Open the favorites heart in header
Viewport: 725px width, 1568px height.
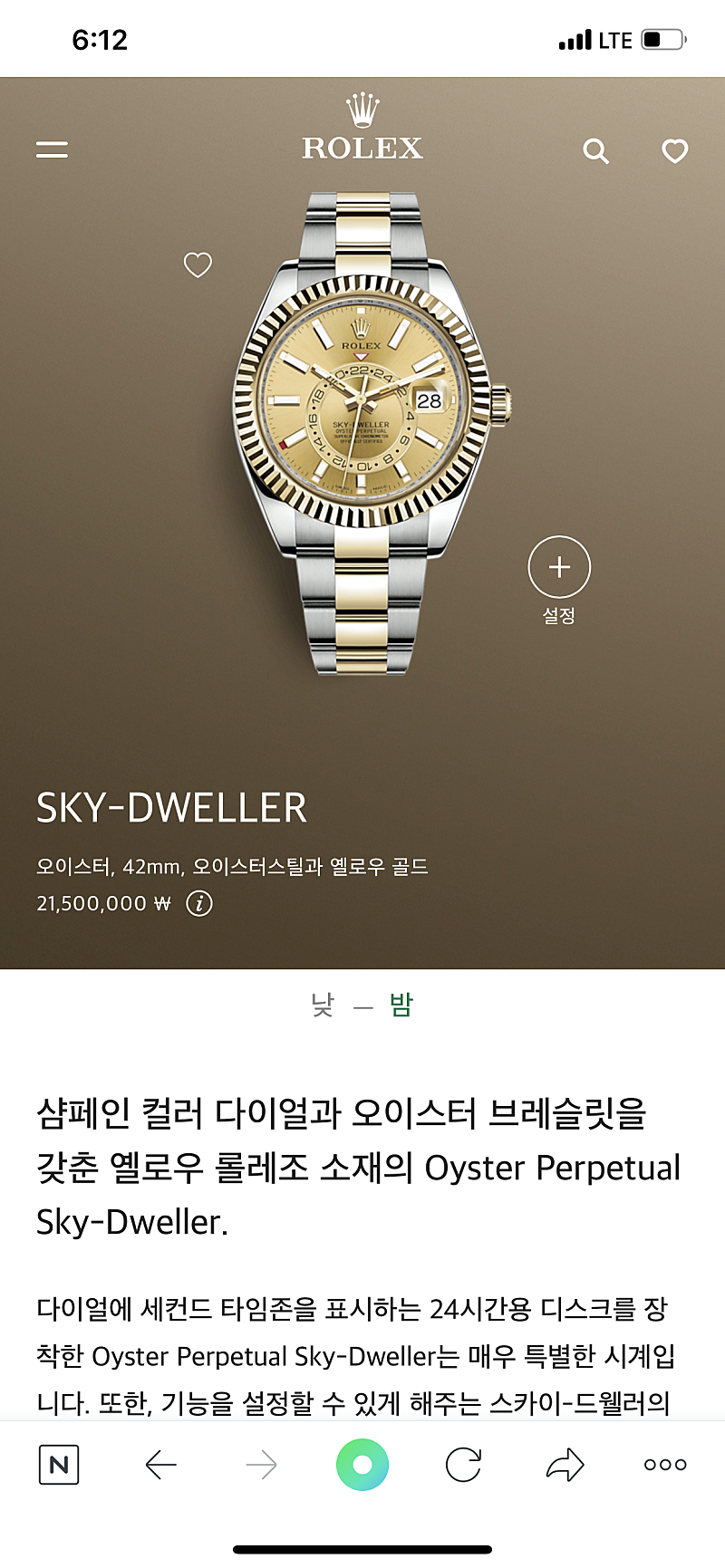pyautogui.click(x=675, y=150)
